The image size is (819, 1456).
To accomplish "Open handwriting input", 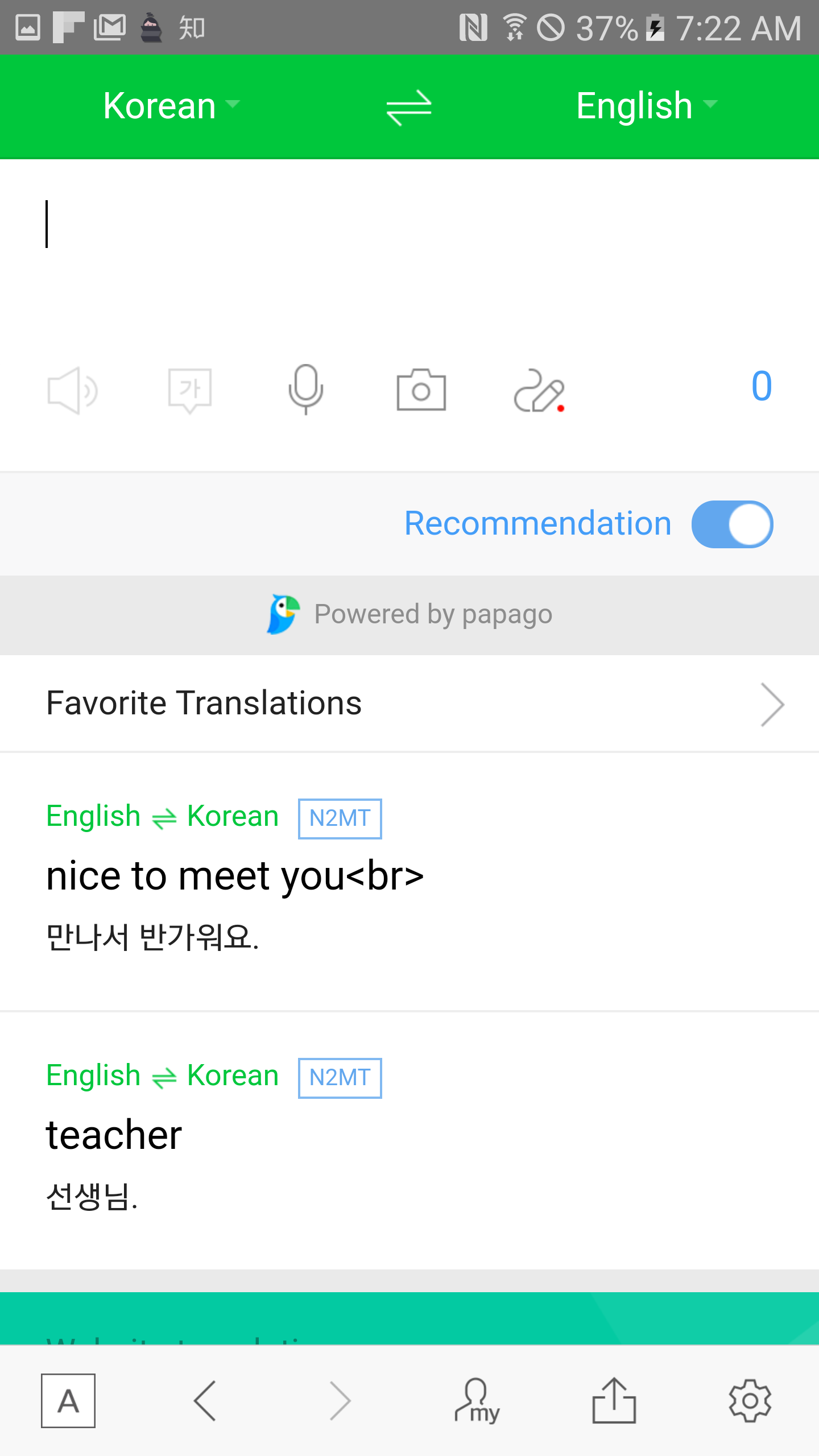I will tap(539, 390).
